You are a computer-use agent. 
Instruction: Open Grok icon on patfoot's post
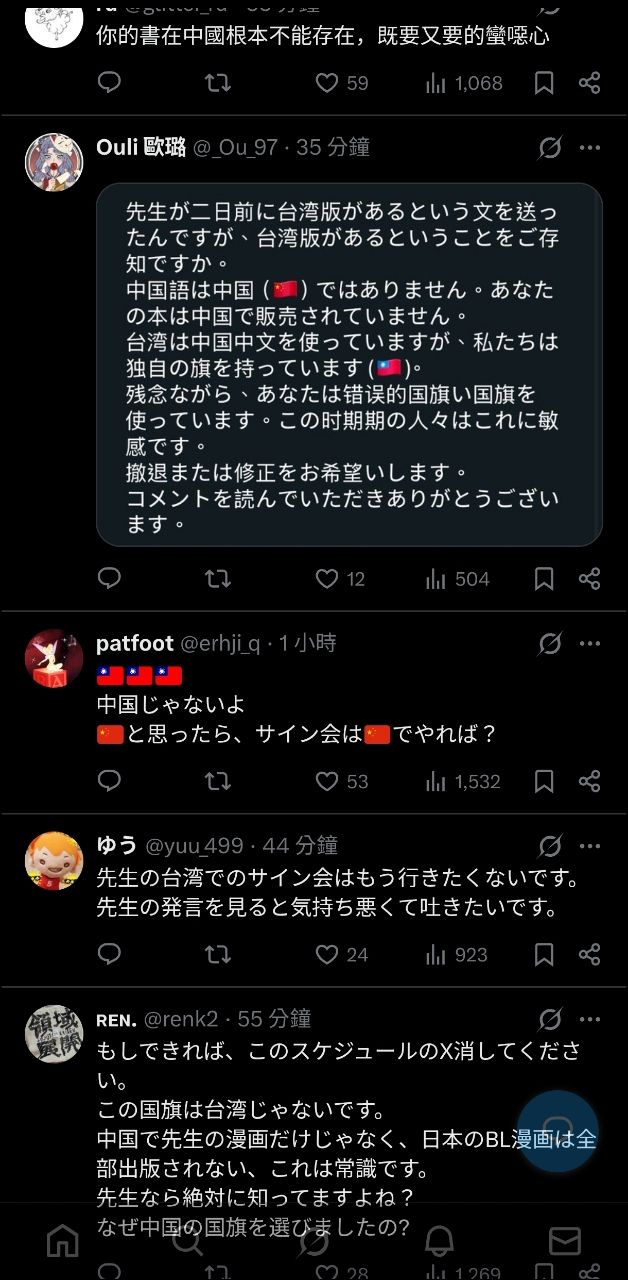[550, 644]
